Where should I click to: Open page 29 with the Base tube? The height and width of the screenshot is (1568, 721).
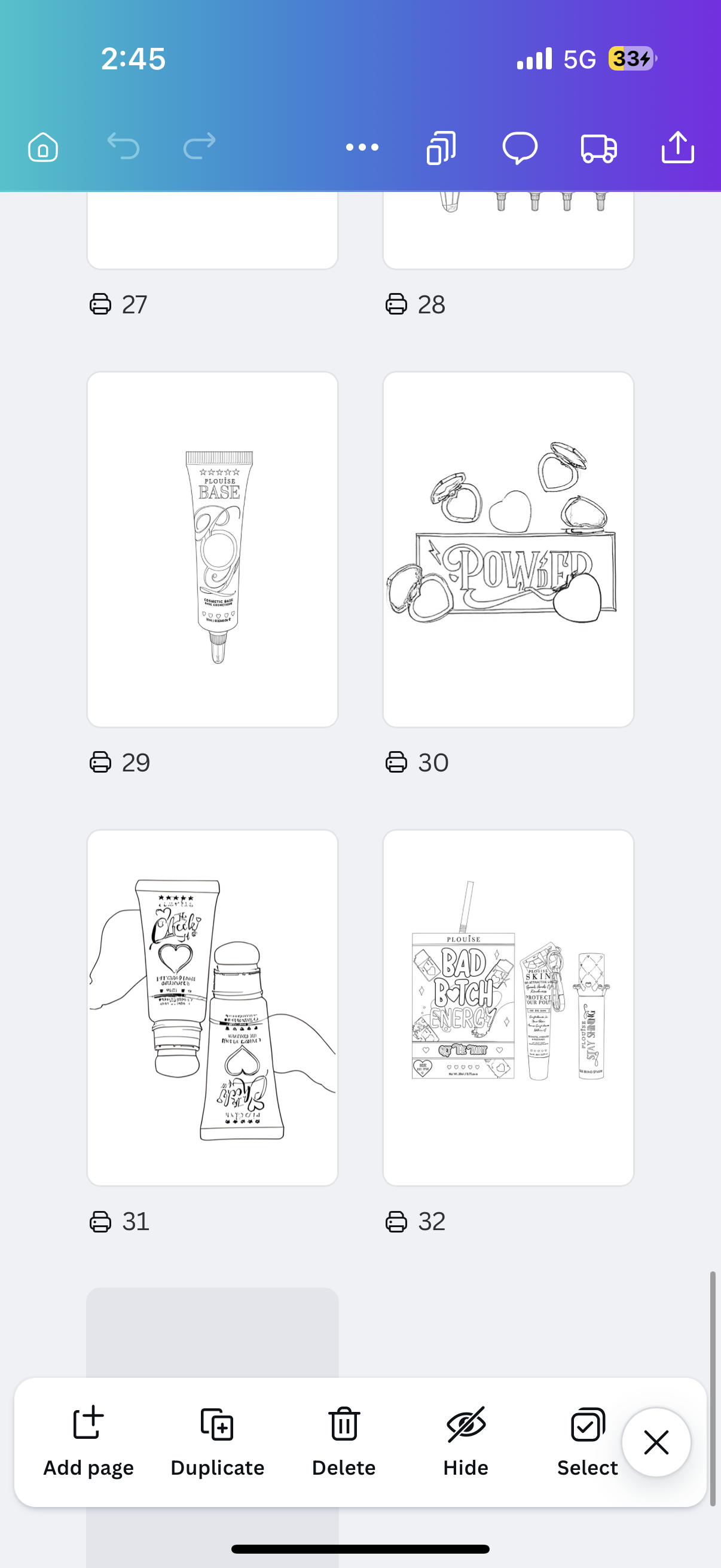click(212, 549)
